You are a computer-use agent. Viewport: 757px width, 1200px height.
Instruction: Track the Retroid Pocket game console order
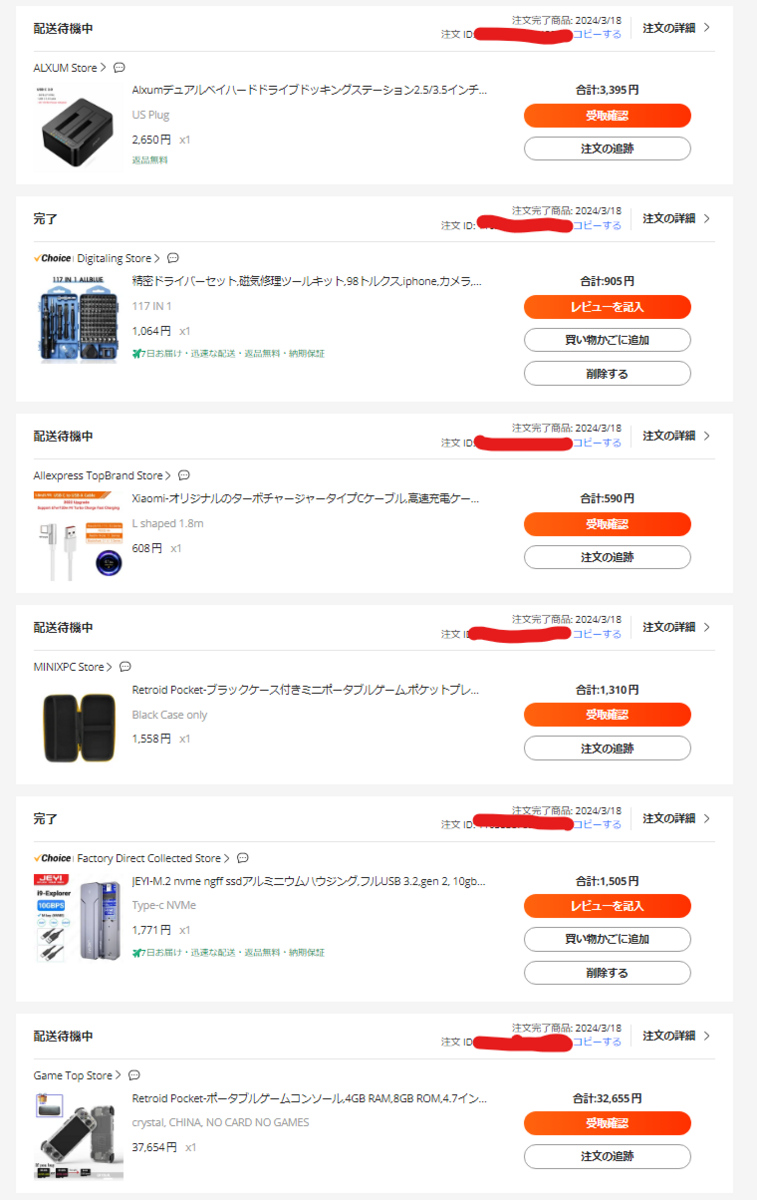coord(607,1156)
